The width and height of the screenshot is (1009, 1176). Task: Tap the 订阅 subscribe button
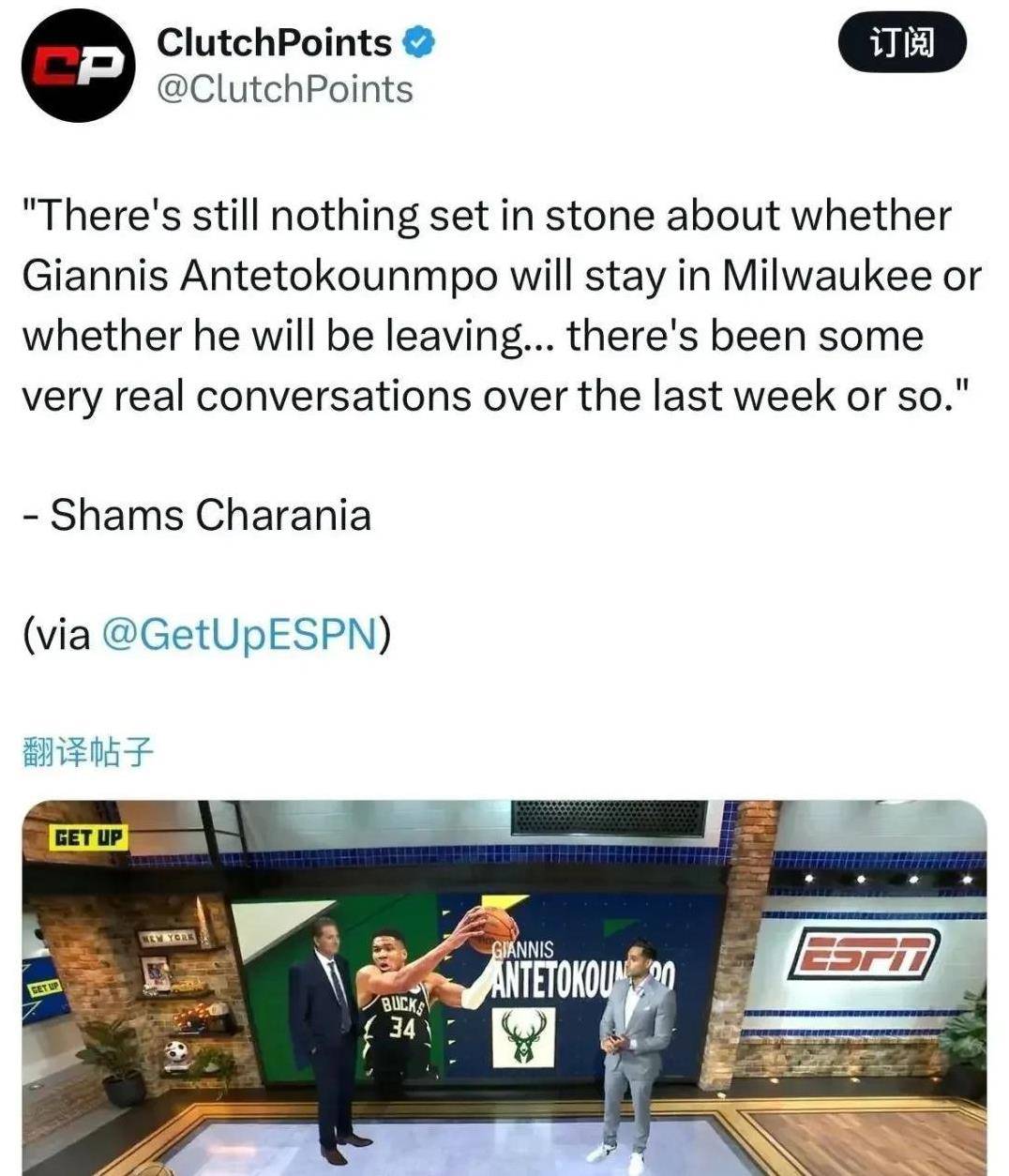(900, 44)
